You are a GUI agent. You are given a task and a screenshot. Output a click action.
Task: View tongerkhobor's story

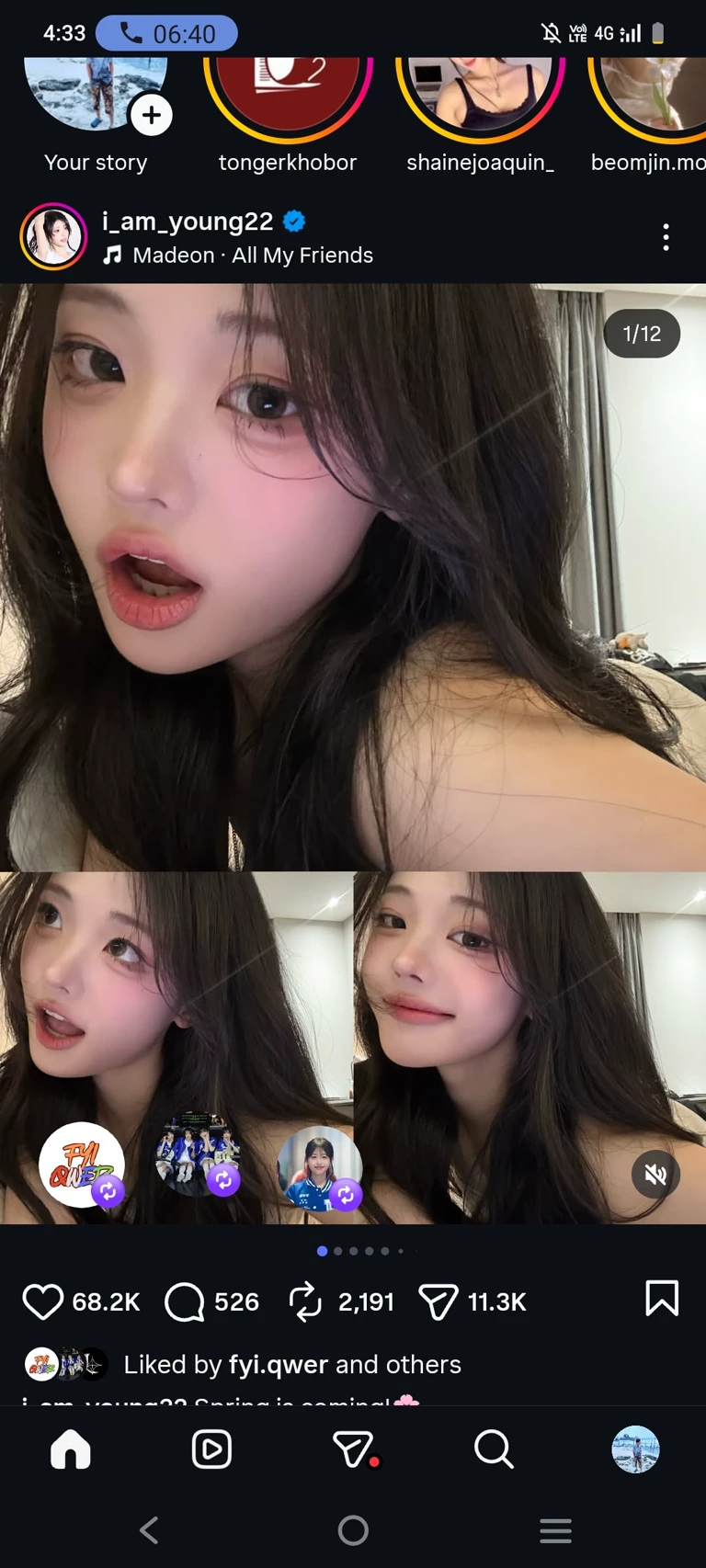[x=288, y=97]
